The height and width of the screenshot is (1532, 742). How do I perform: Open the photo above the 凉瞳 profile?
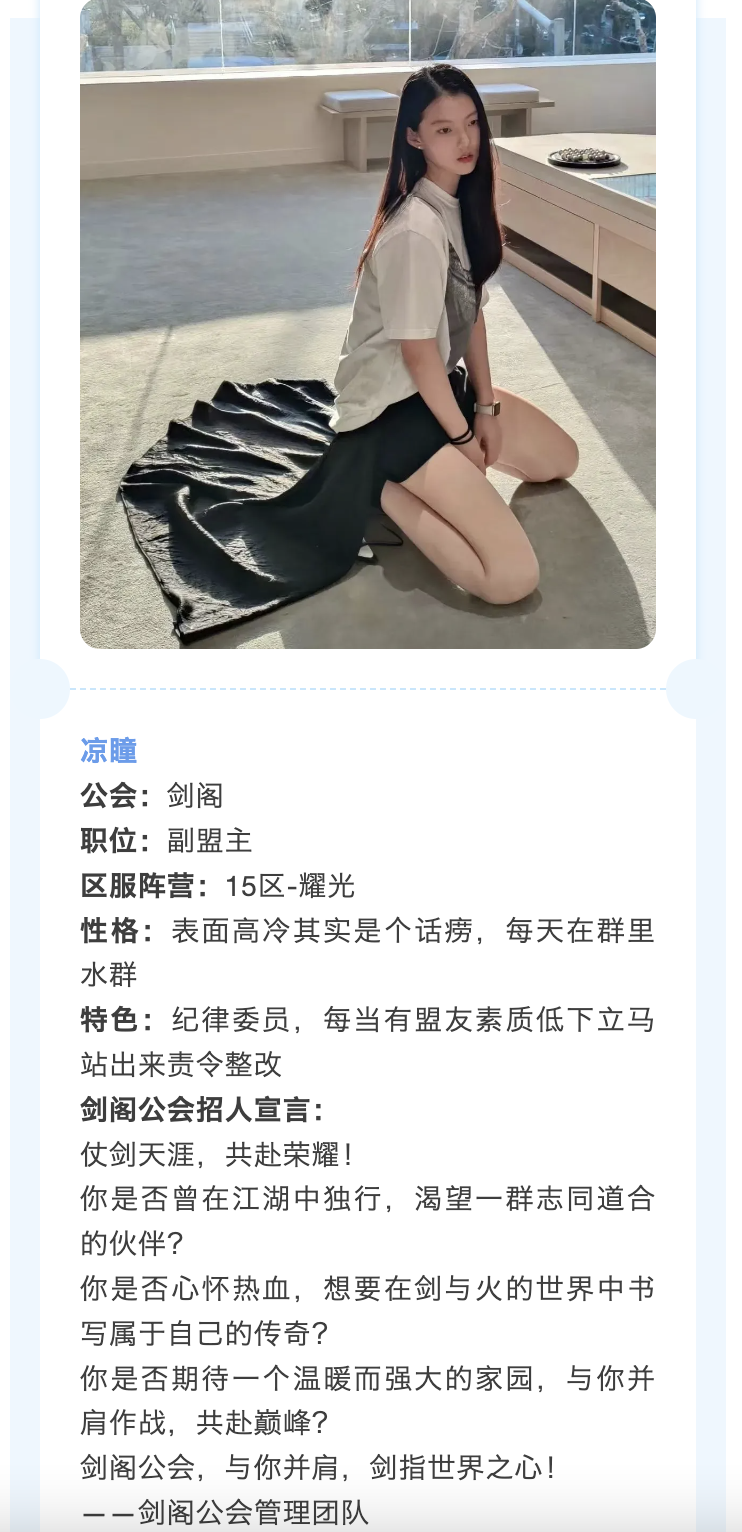(x=367, y=325)
